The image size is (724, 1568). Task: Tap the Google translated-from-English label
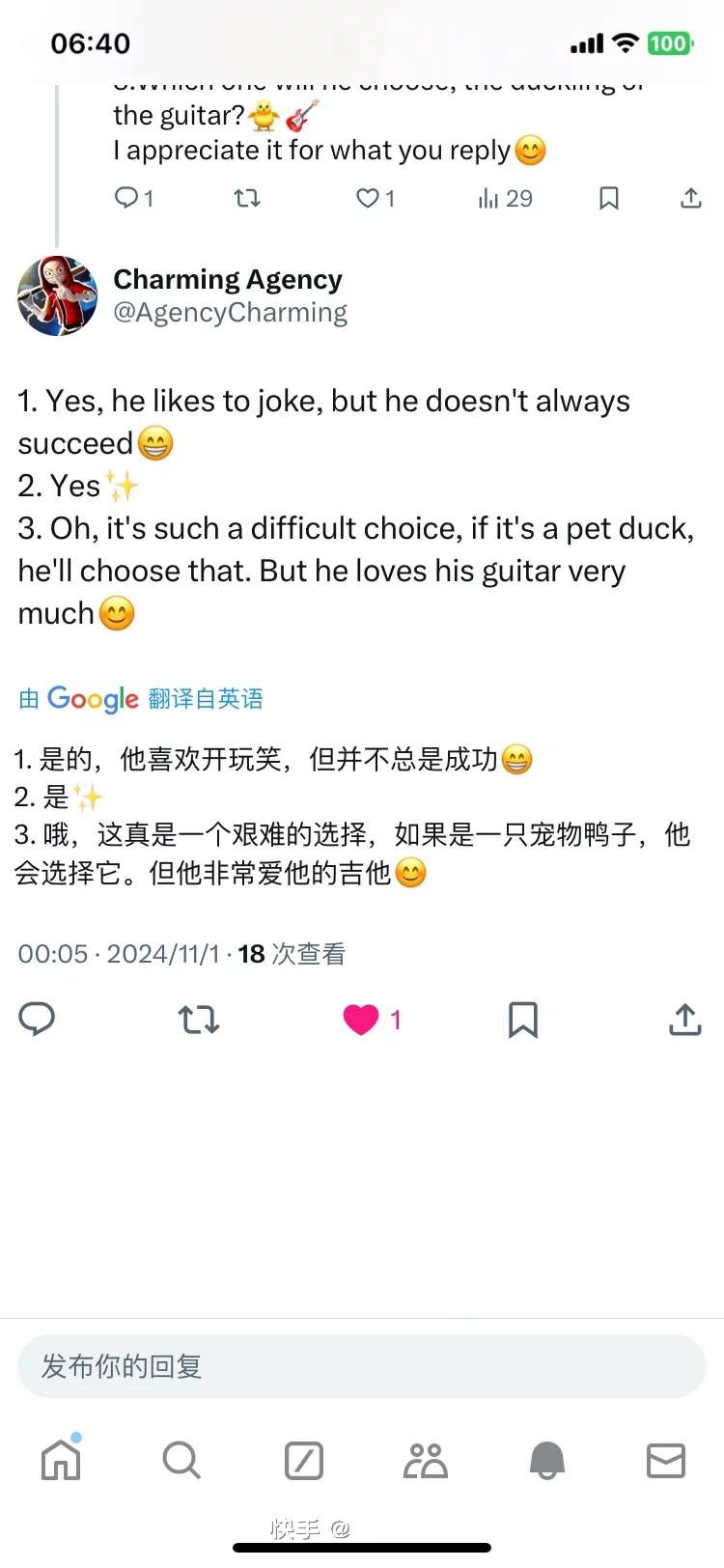(x=141, y=698)
